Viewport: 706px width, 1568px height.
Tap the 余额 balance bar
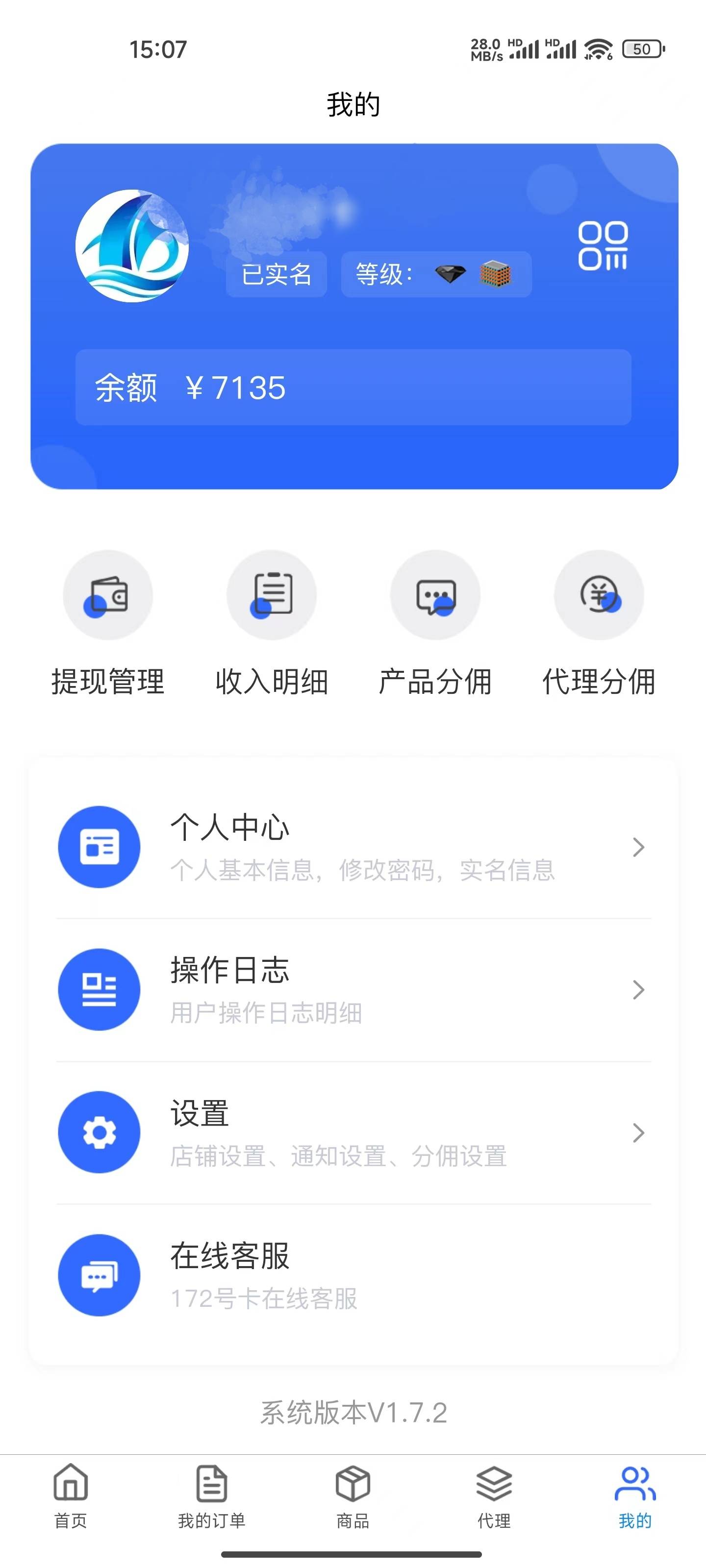tap(353, 387)
